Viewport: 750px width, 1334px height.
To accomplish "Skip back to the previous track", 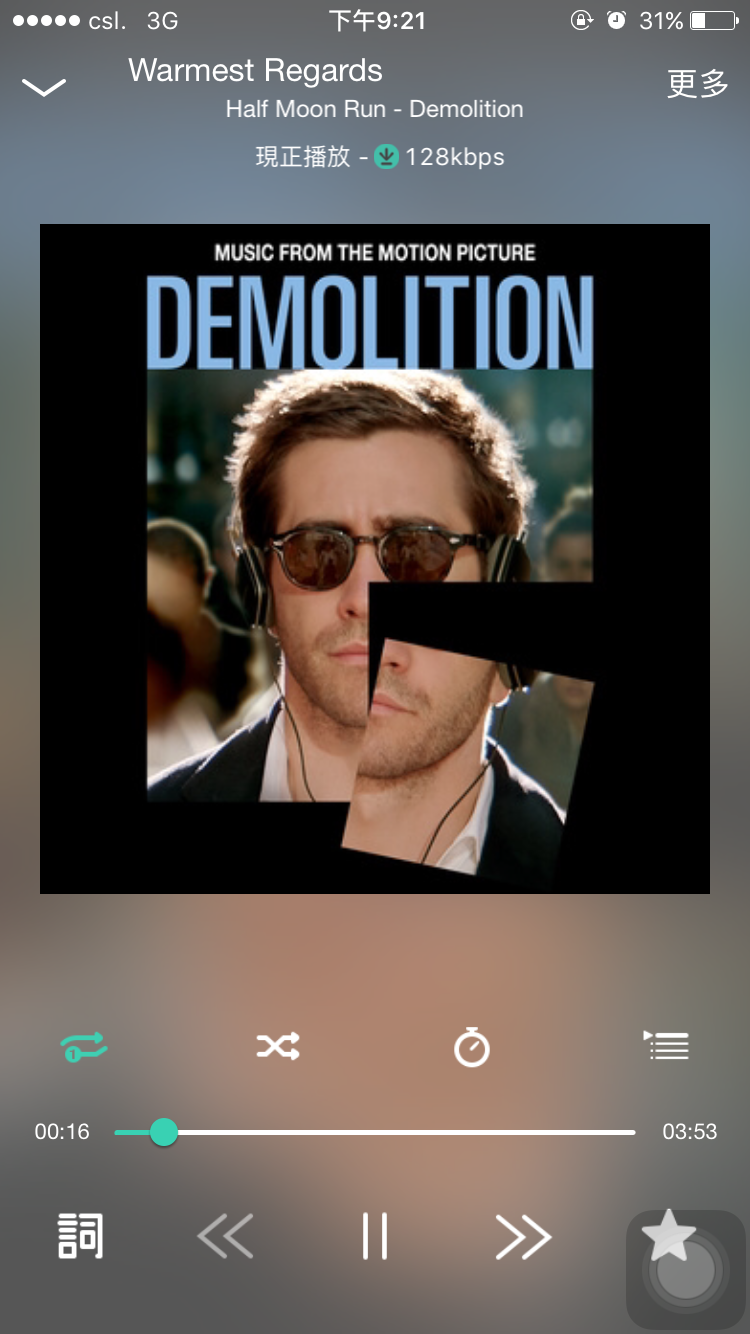I will 225,1237.
